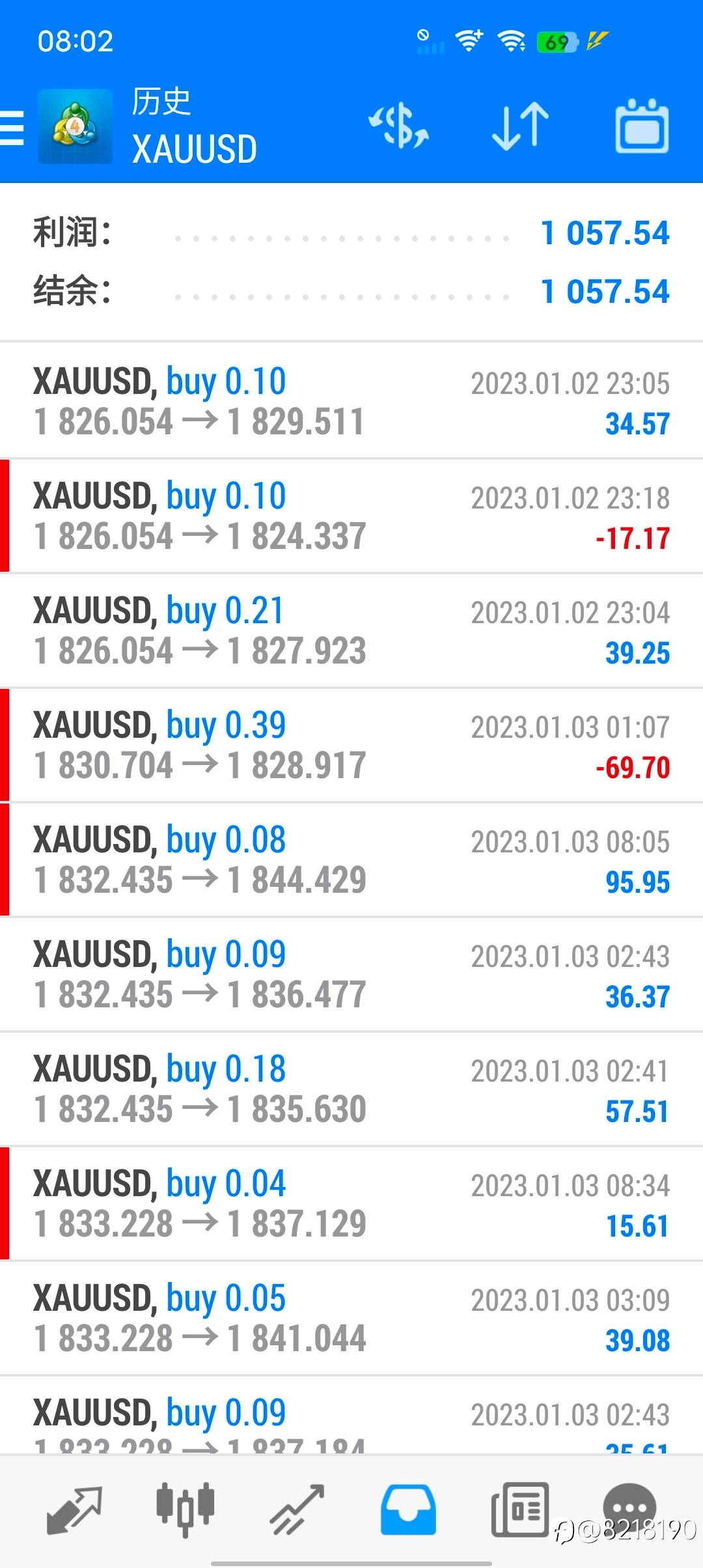This screenshot has height=1568, width=703.
Task: Open the buy 0.04 trade entry
Action: pos(351,1203)
